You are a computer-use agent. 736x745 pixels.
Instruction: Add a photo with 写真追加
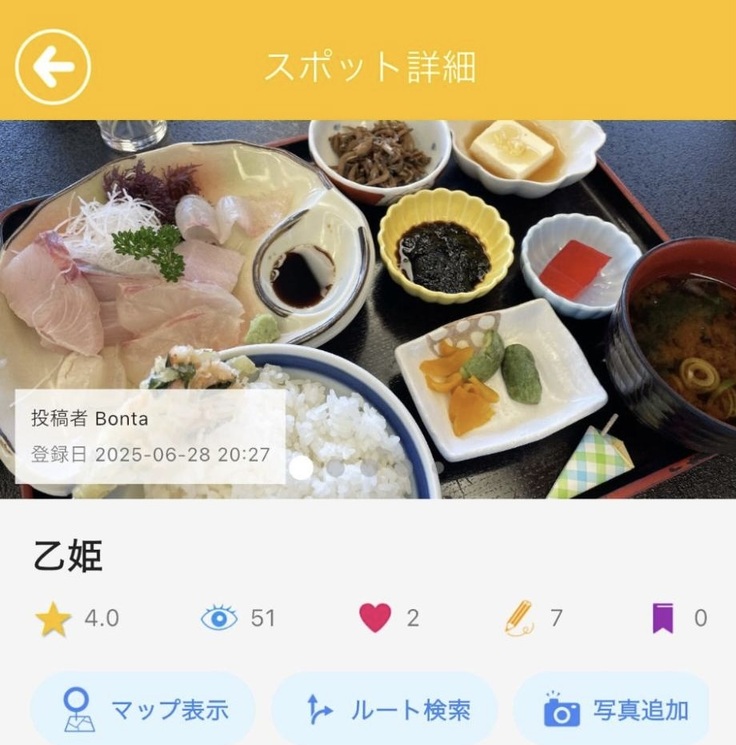click(615, 710)
